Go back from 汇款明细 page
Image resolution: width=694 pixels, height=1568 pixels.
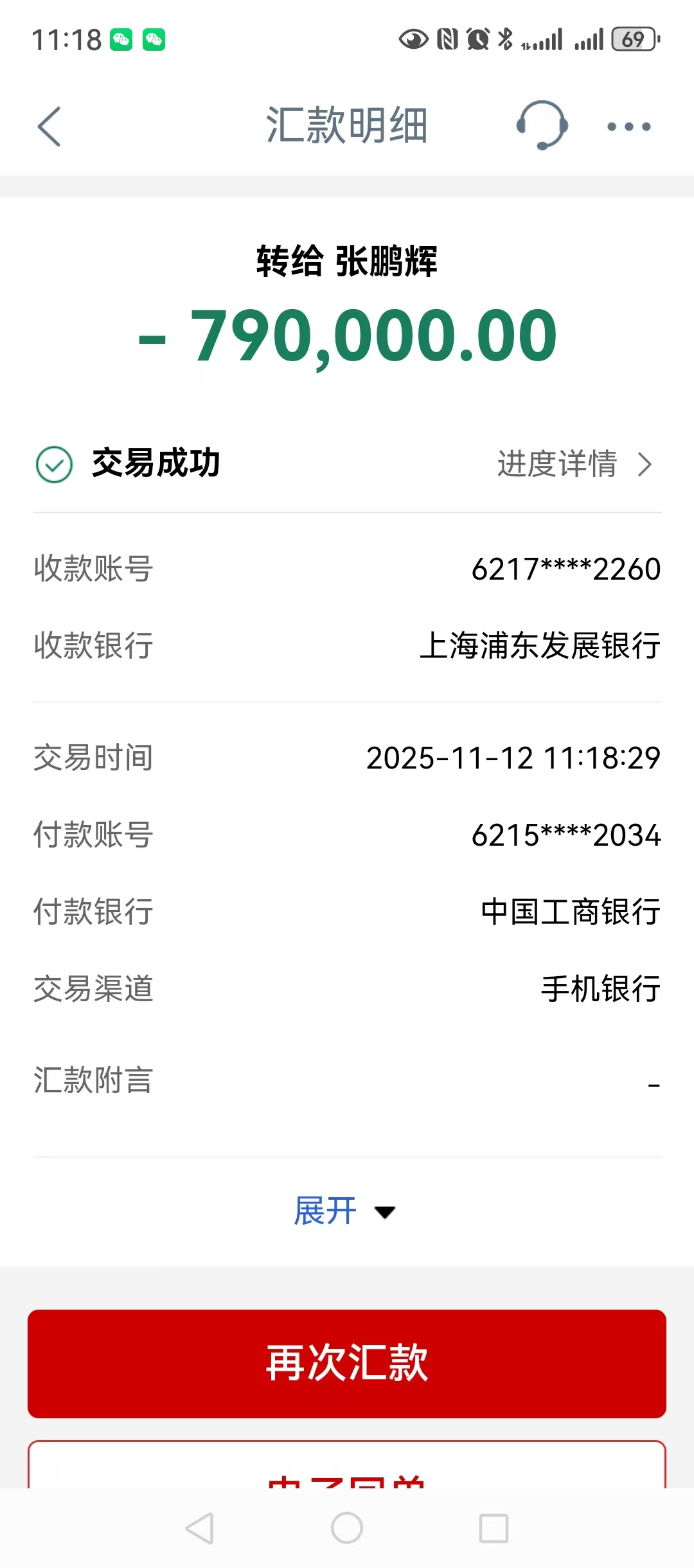point(49,127)
